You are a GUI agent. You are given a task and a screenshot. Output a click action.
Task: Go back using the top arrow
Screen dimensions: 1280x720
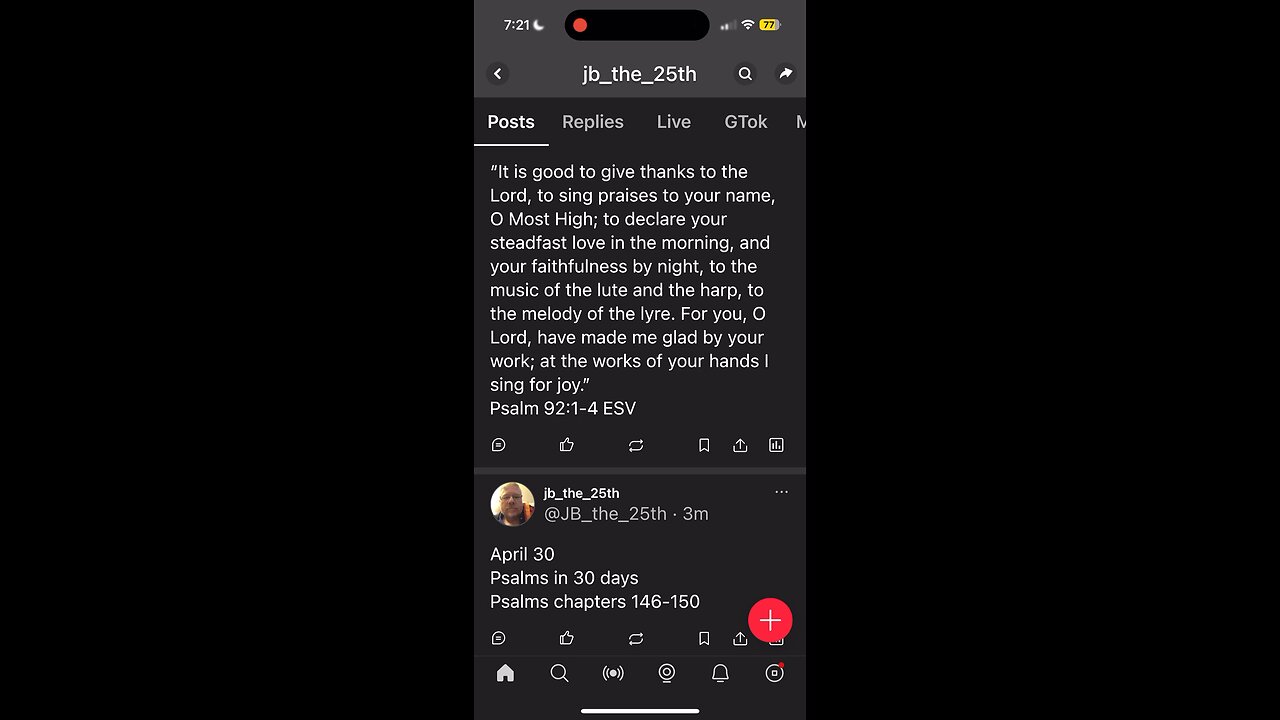(498, 74)
